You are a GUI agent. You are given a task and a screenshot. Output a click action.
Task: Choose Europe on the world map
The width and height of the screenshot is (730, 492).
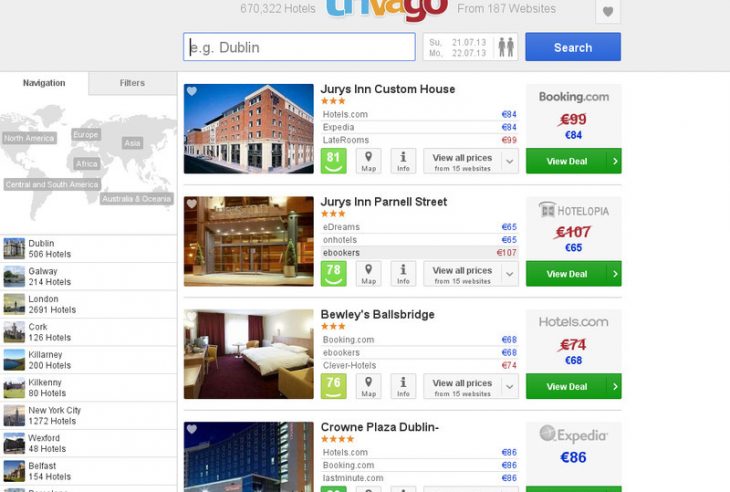pyautogui.click(x=86, y=134)
